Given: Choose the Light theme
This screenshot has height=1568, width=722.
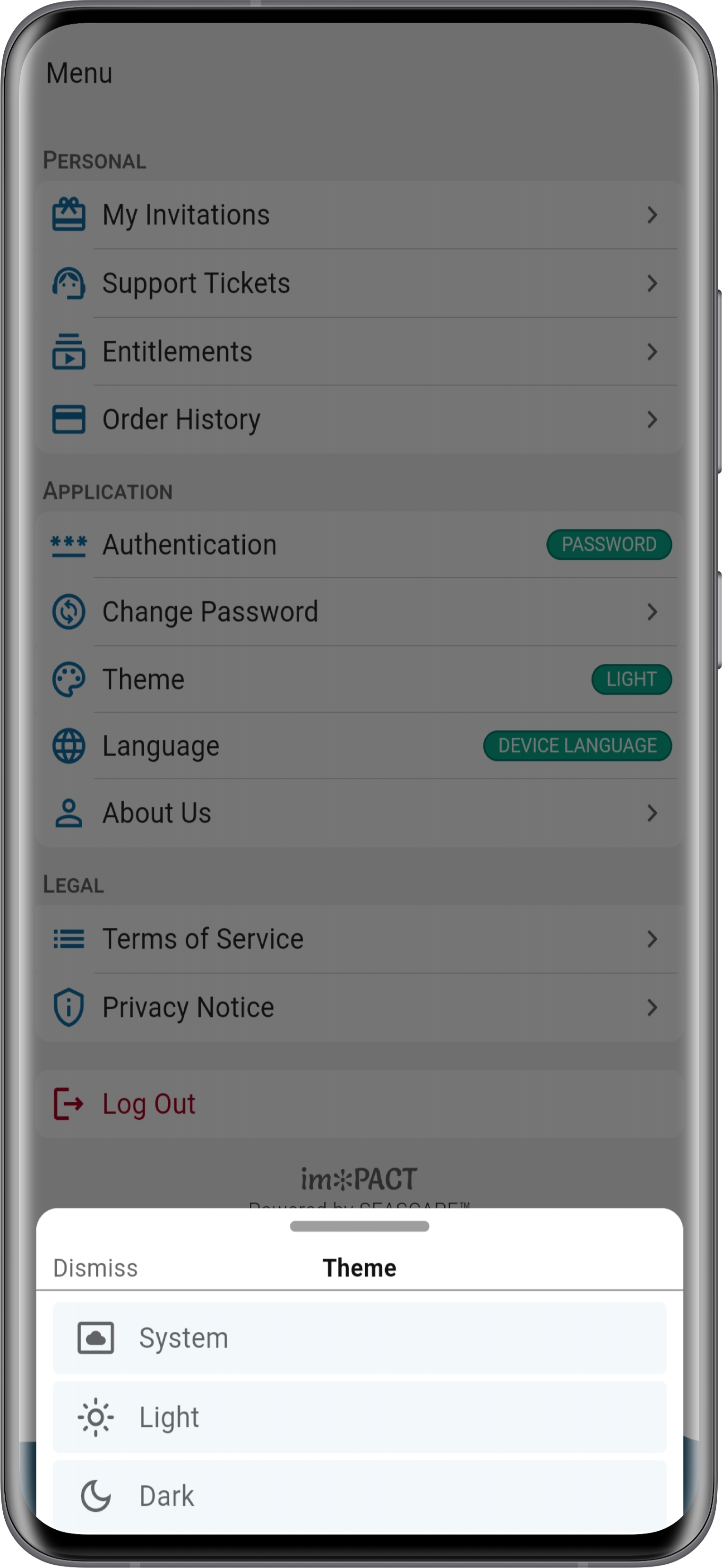Looking at the screenshot, I should (359, 1417).
